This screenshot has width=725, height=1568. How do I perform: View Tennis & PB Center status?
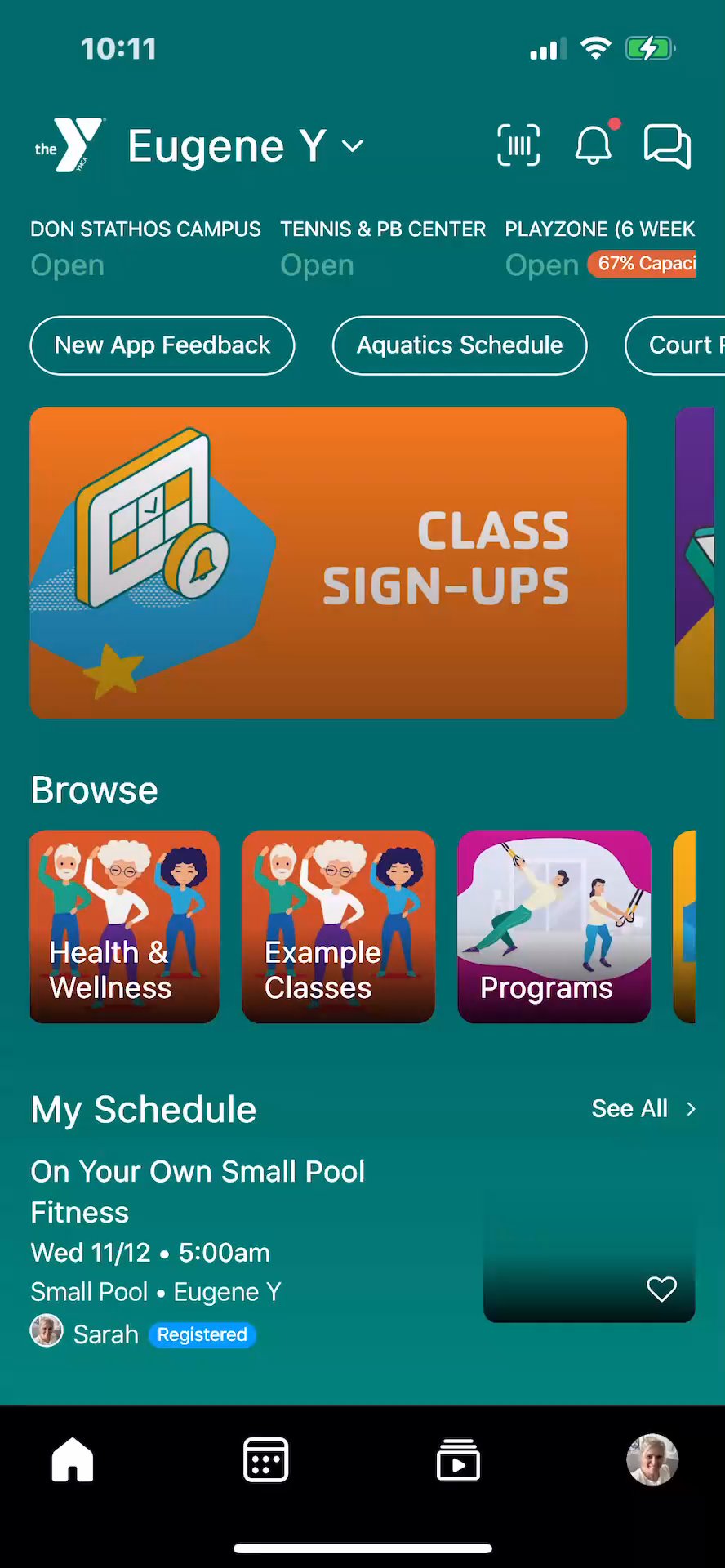pyautogui.click(x=383, y=247)
